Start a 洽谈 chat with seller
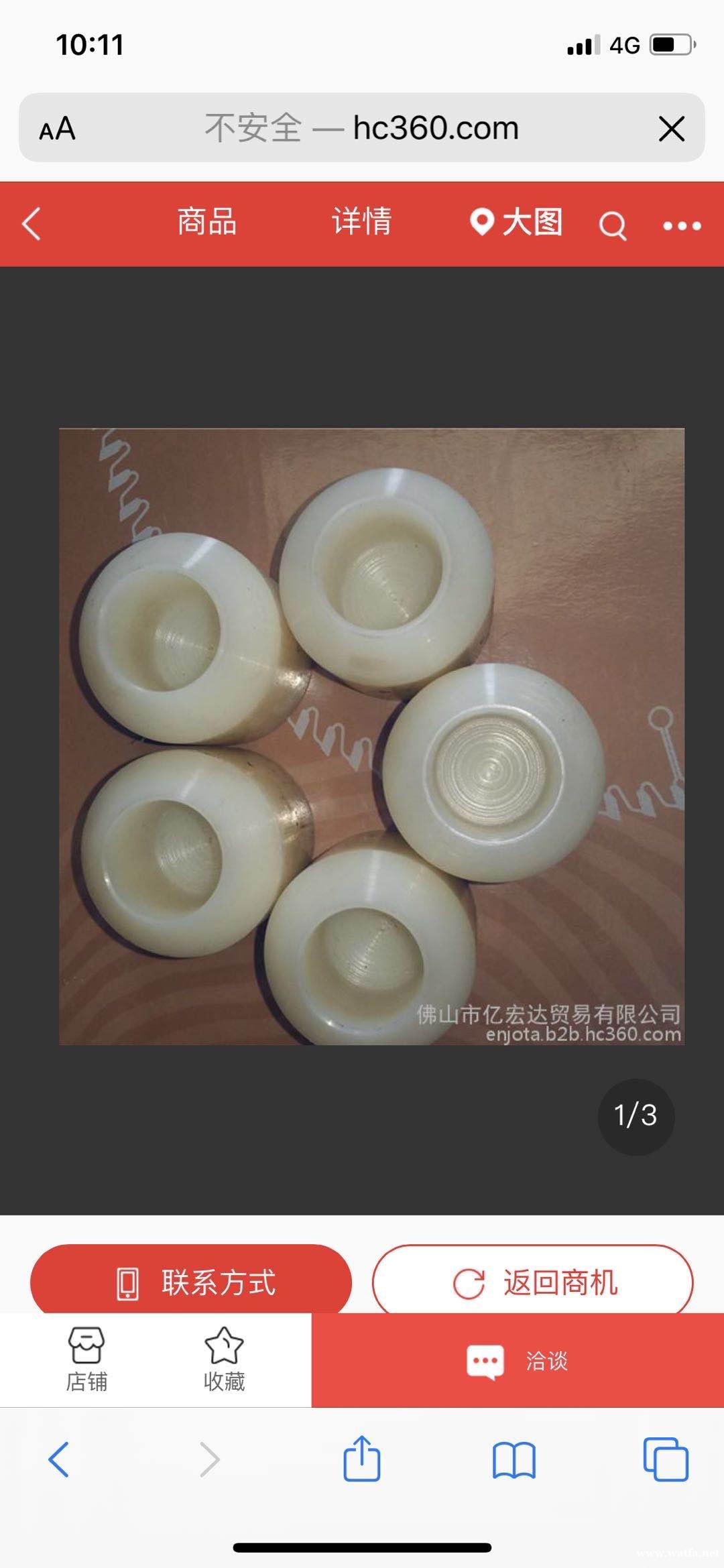The width and height of the screenshot is (724, 1568). click(518, 1361)
